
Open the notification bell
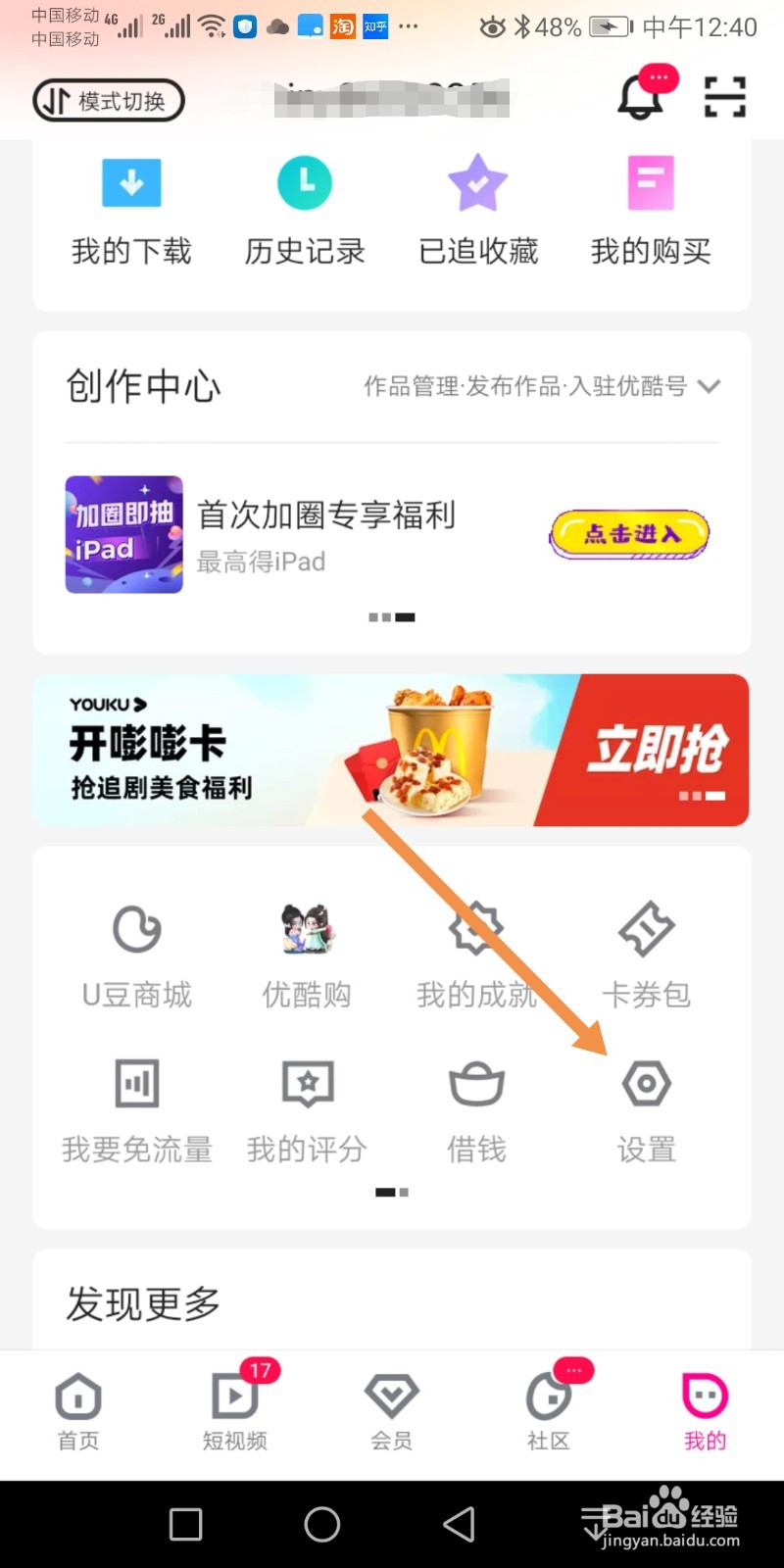click(x=640, y=98)
